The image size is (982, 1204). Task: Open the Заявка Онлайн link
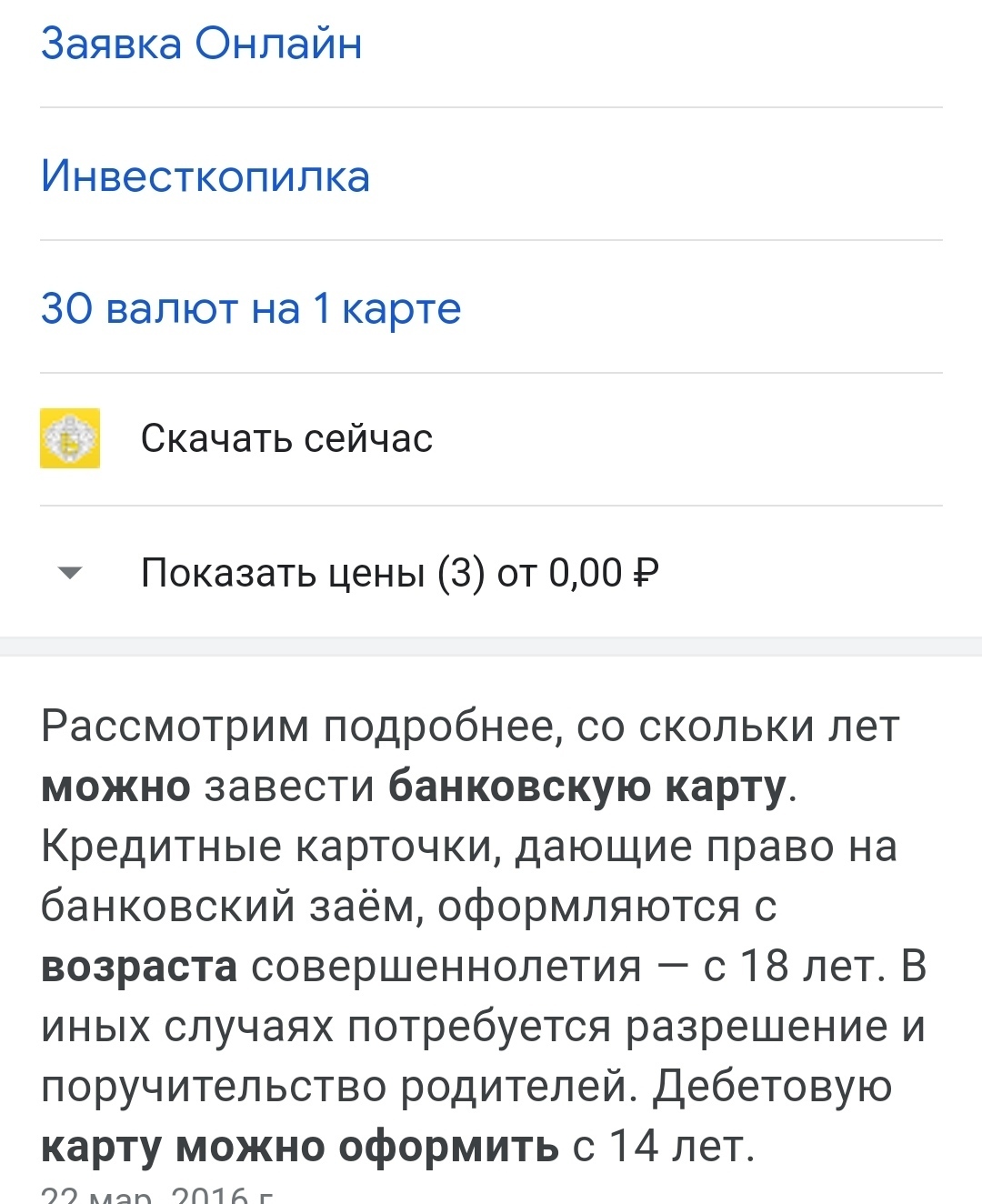click(201, 44)
